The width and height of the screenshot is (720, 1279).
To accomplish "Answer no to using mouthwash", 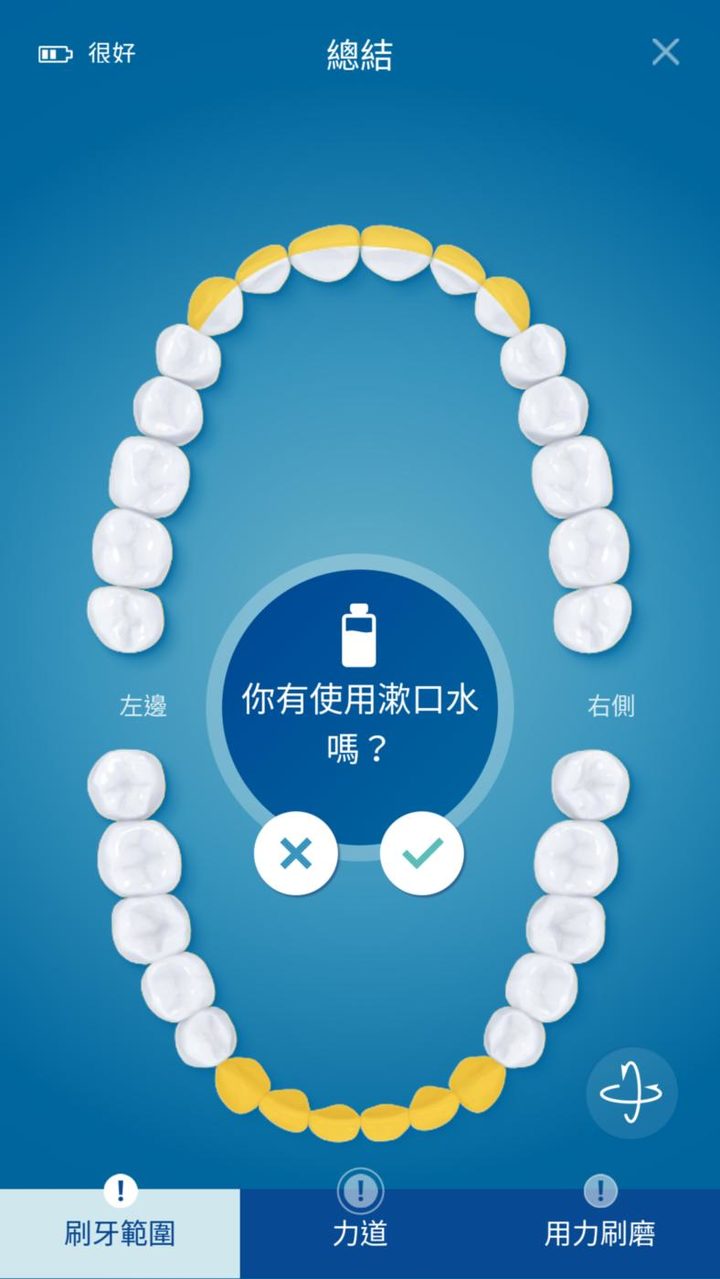I will (x=295, y=853).
